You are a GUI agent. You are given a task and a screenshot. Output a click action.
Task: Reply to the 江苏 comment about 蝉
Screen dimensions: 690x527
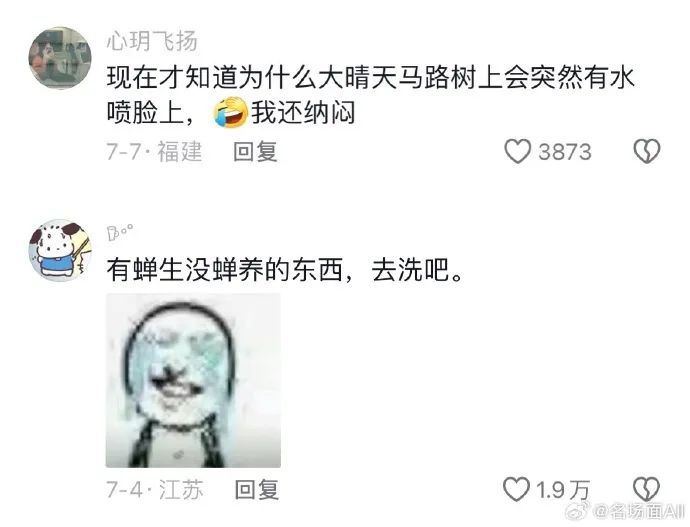click(x=255, y=490)
